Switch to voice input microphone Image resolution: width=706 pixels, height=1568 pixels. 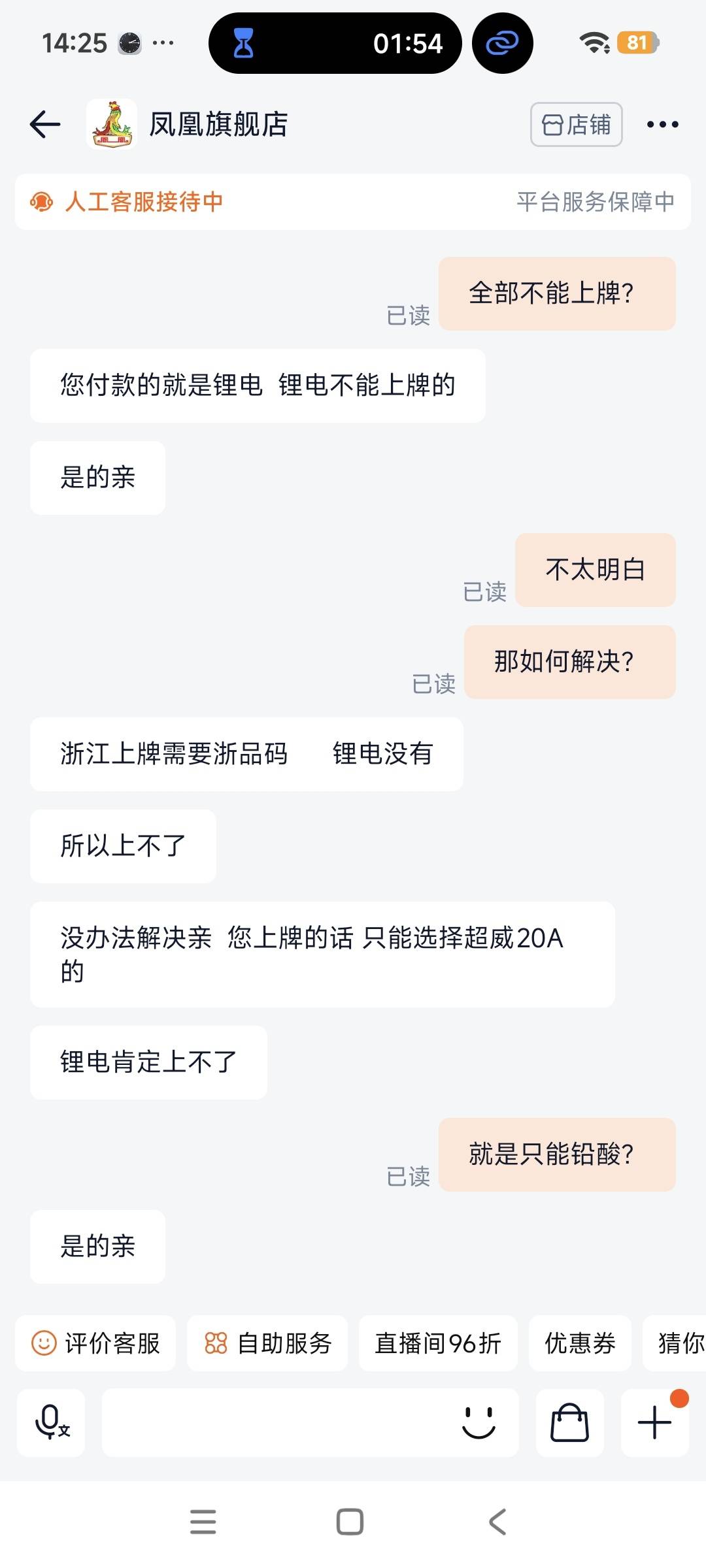point(51,1422)
